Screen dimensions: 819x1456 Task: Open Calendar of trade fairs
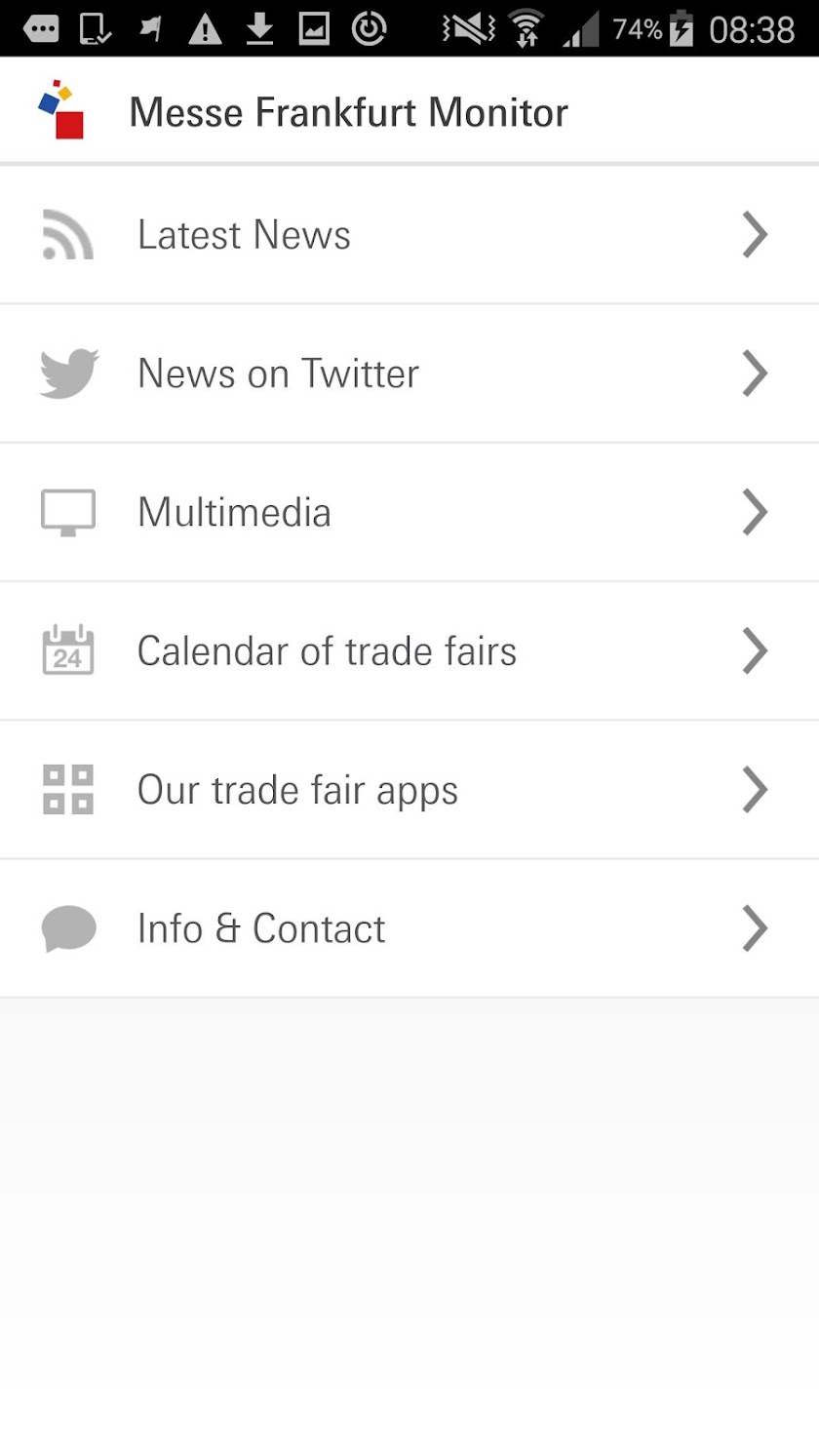click(x=409, y=650)
